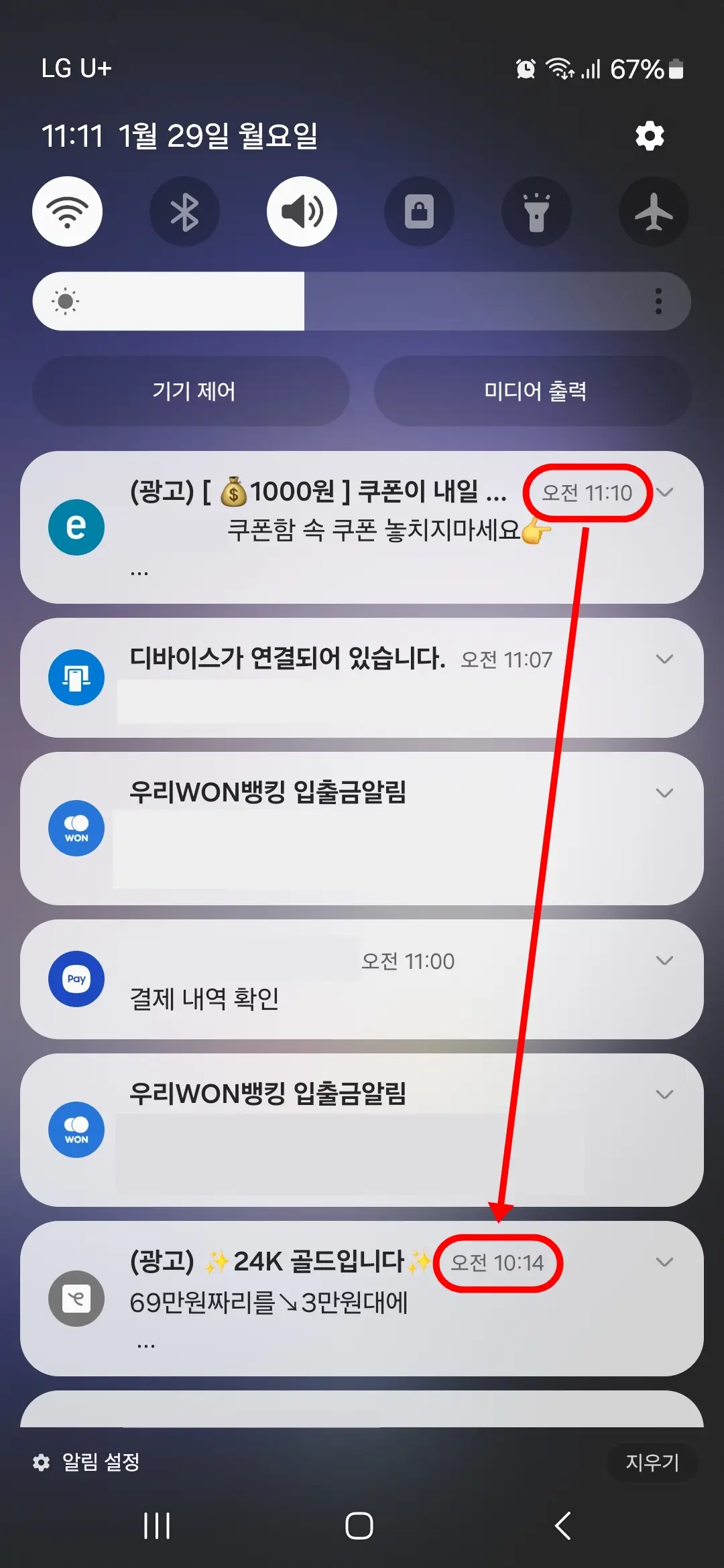Viewport: 724px width, 1568px height.
Task: Tap the flashlight icon
Action: point(536,211)
